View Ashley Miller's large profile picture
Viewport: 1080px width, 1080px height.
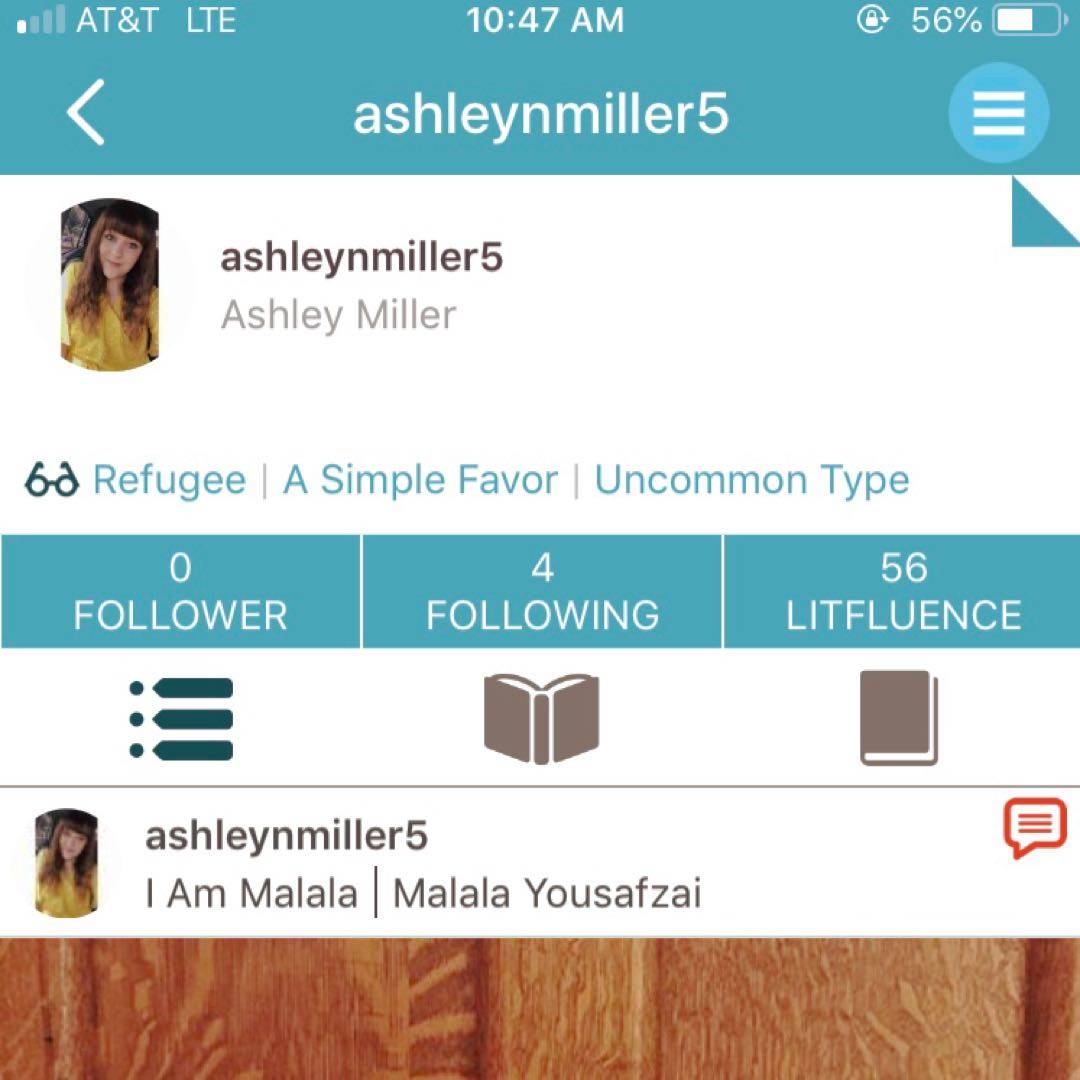(110, 284)
